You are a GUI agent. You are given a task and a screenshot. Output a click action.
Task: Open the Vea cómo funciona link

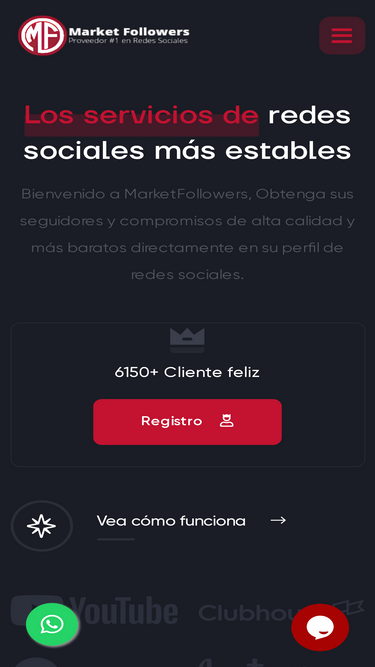click(x=191, y=521)
